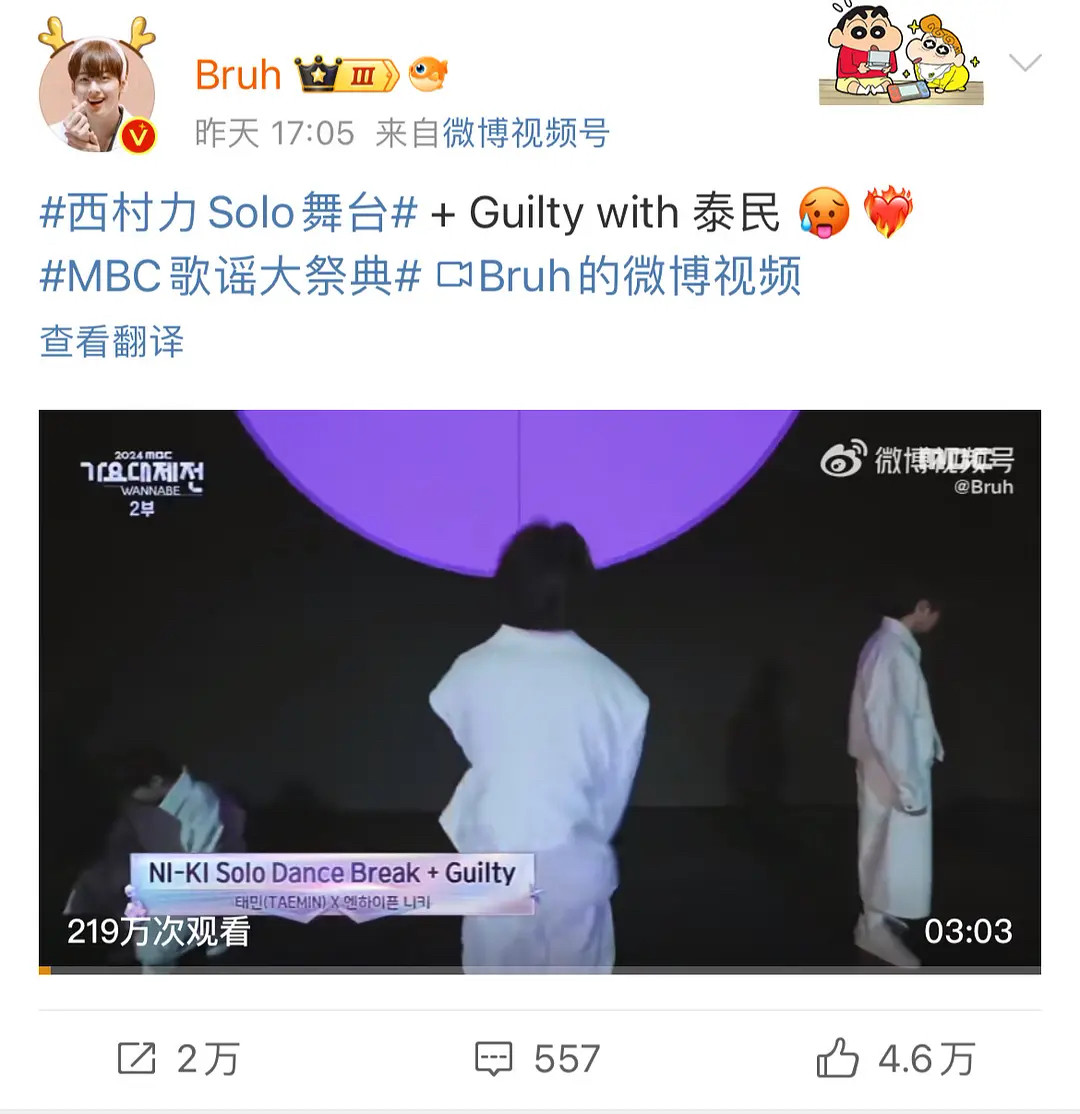Open the 557 comments

[x=537, y=1059]
